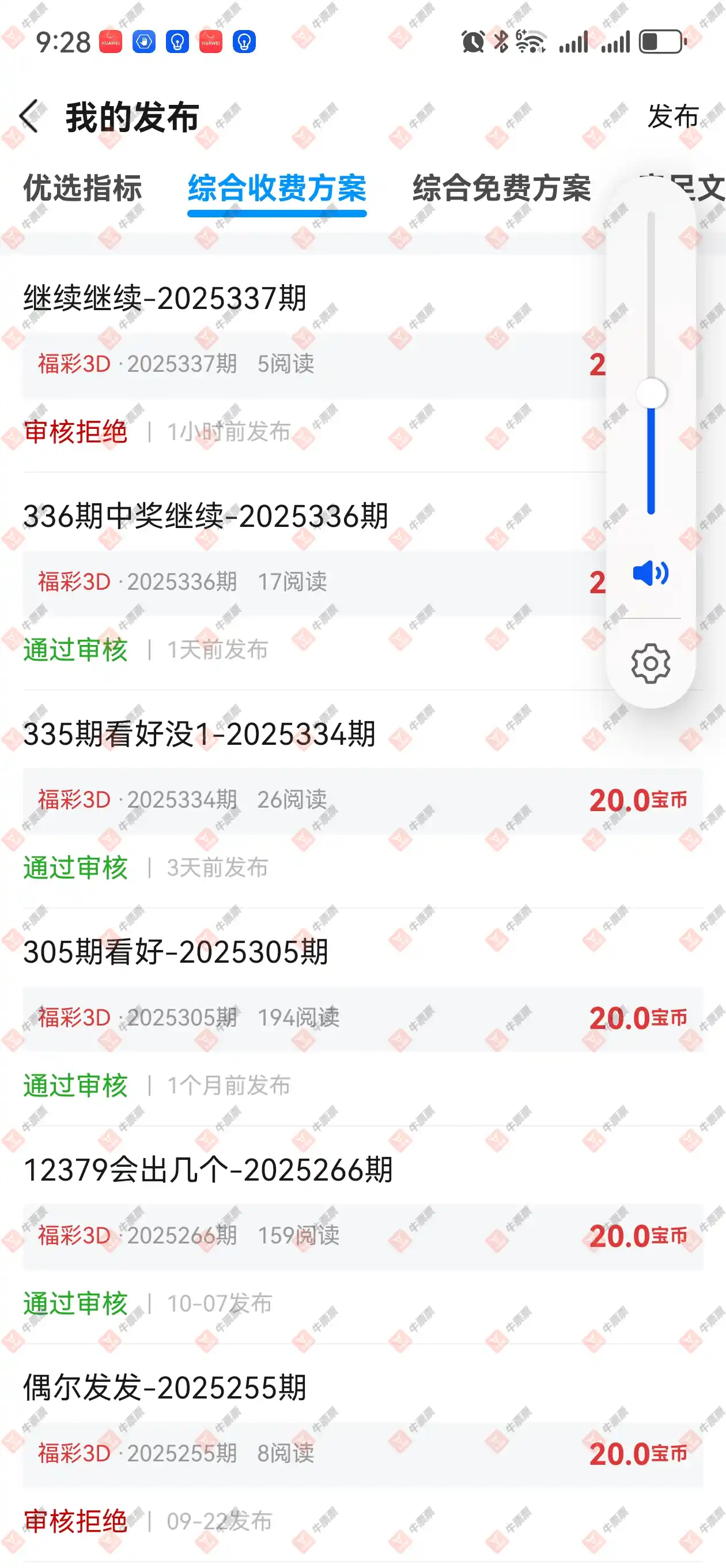Mute media via the volume speaker icon
Viewport: 726px width, 1568px height.
click(x=651, y=573)
